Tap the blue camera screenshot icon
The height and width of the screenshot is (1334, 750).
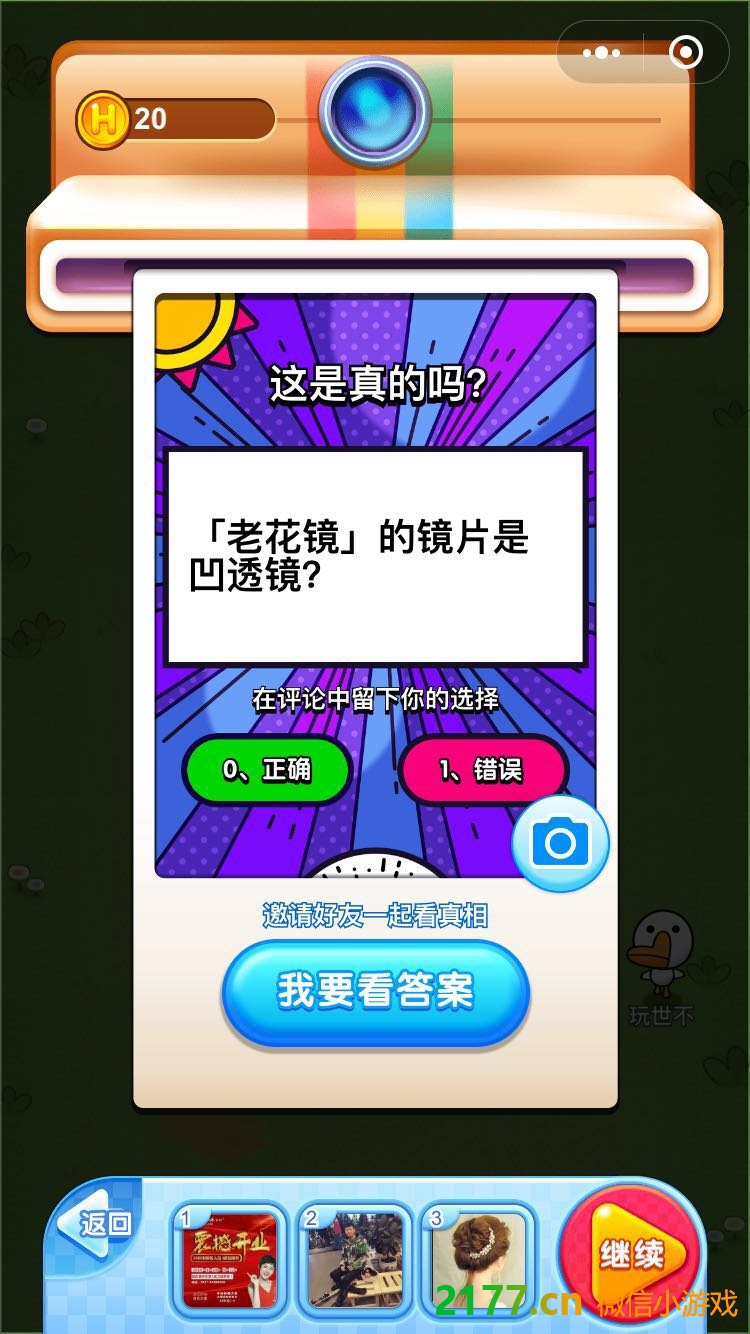[560, 845]
